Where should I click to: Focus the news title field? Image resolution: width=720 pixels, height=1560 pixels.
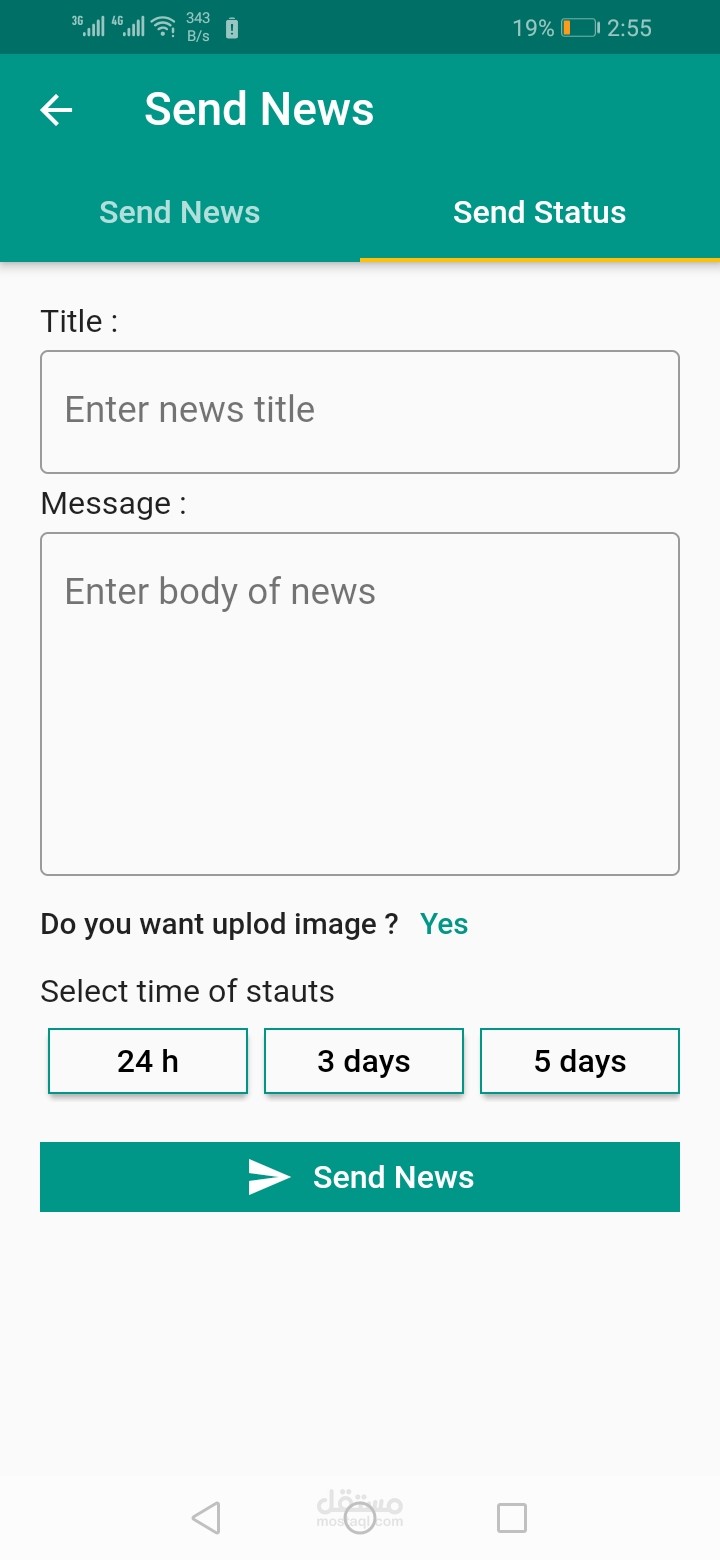point(360,411)
